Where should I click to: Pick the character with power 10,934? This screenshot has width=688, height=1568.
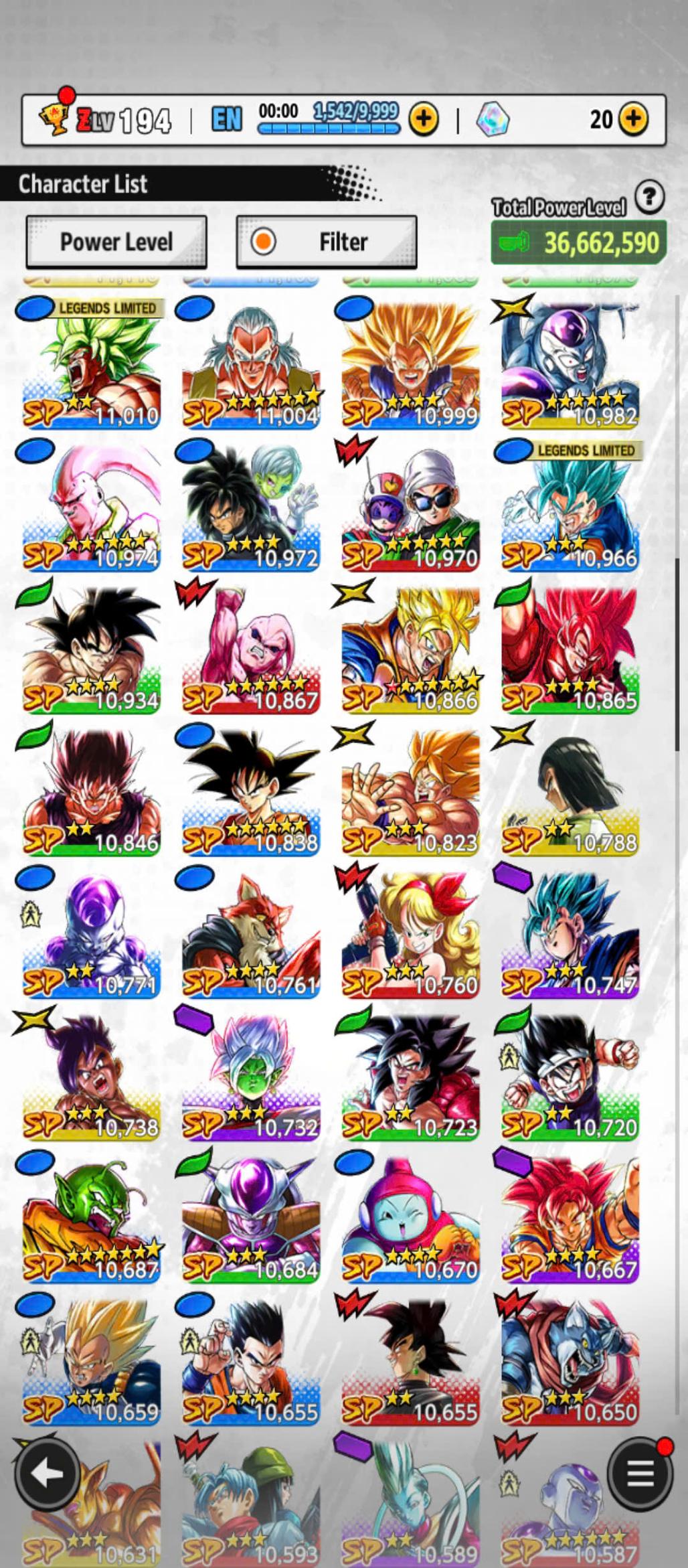92,649
